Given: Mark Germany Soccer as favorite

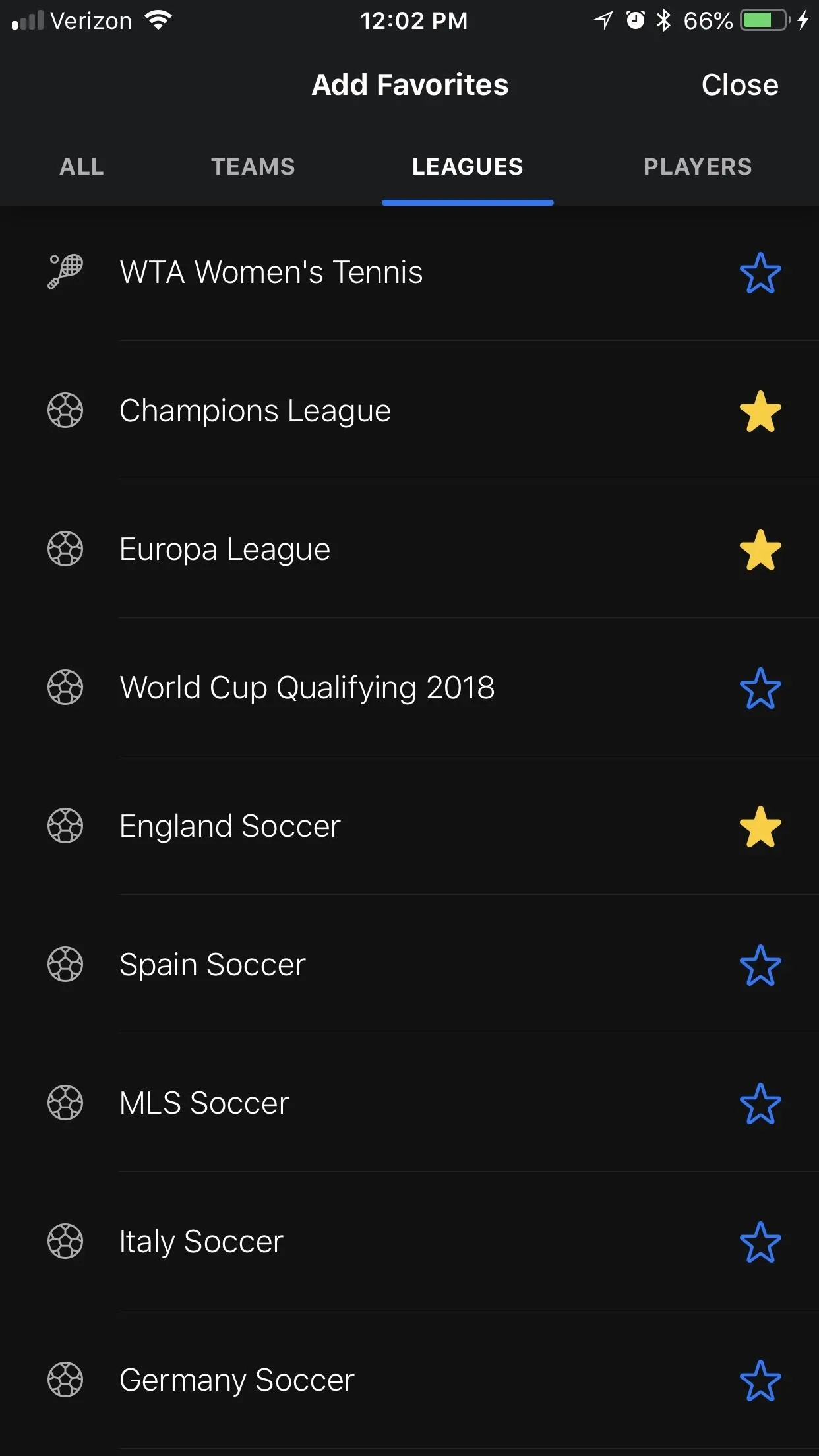Looking at the screenshot, I should pyautogui.click(x=760, y=1381).
